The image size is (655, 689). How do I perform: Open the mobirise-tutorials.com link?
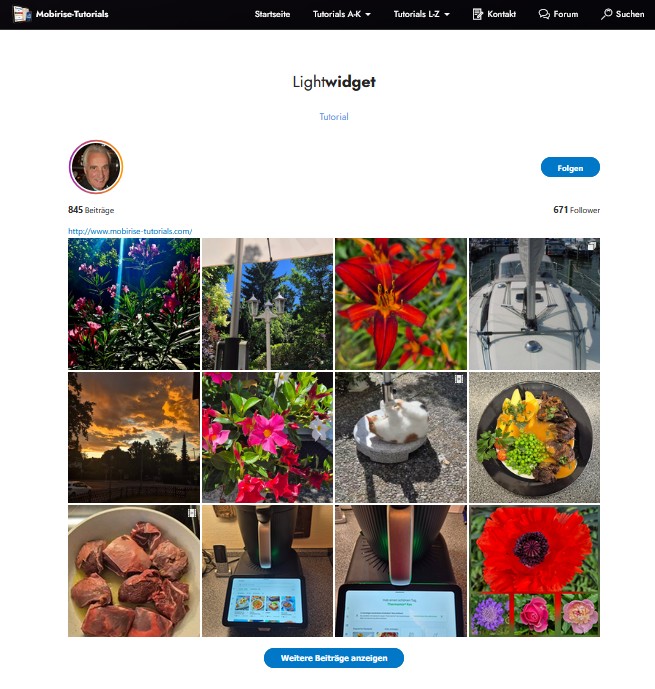point(130,231)
